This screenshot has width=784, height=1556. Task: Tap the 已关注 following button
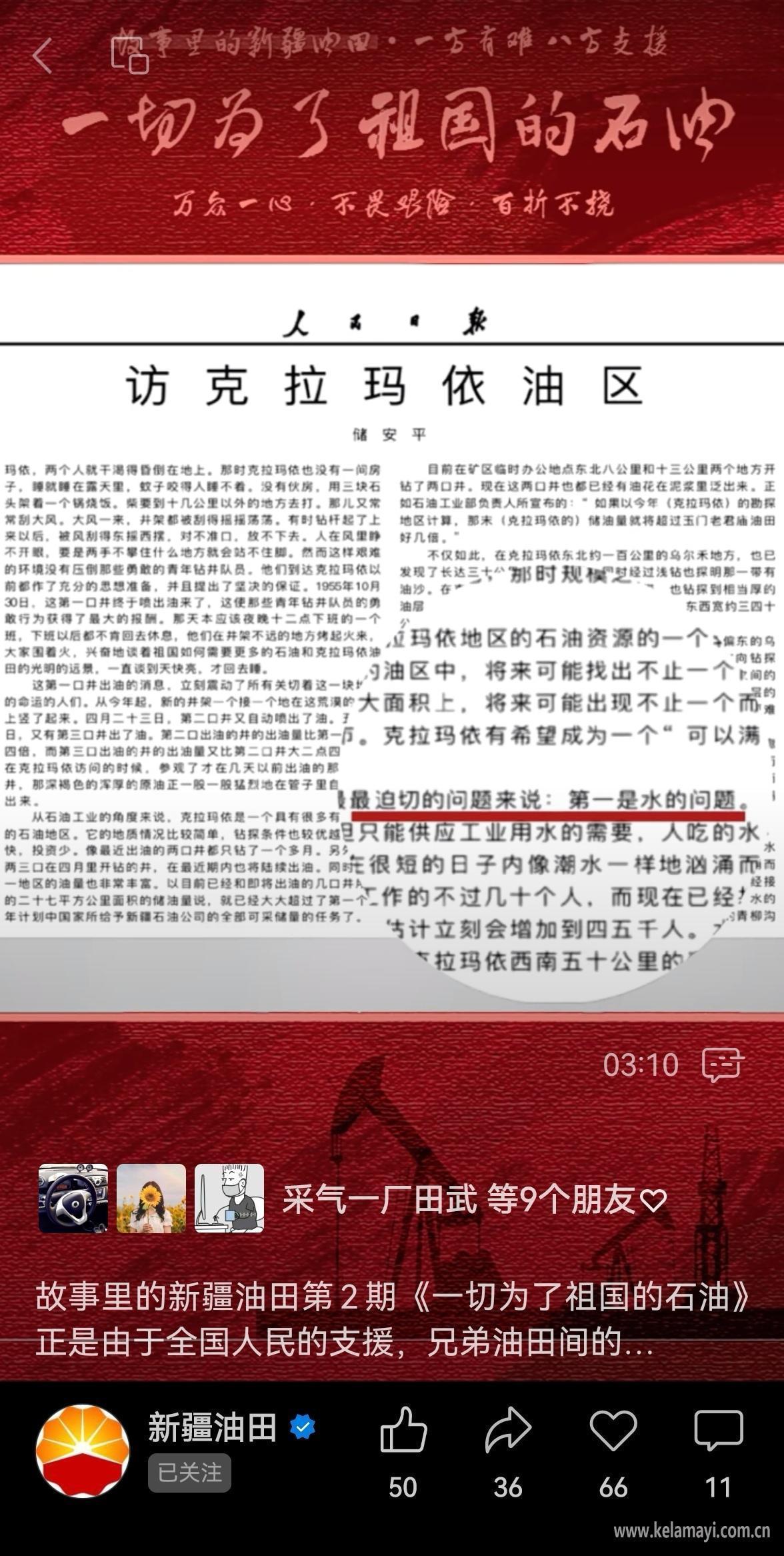(189, 1473)
